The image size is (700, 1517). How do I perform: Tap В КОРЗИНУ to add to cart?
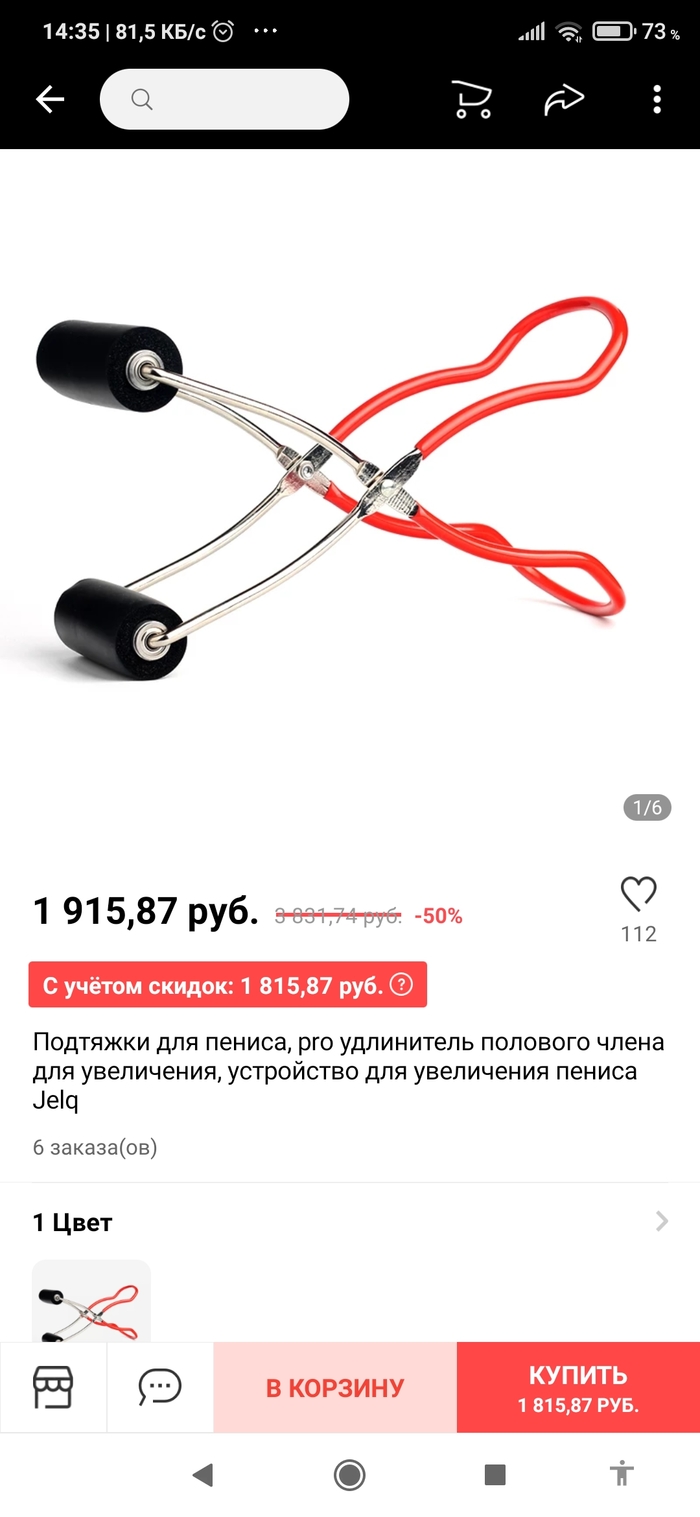(335, 1388)
